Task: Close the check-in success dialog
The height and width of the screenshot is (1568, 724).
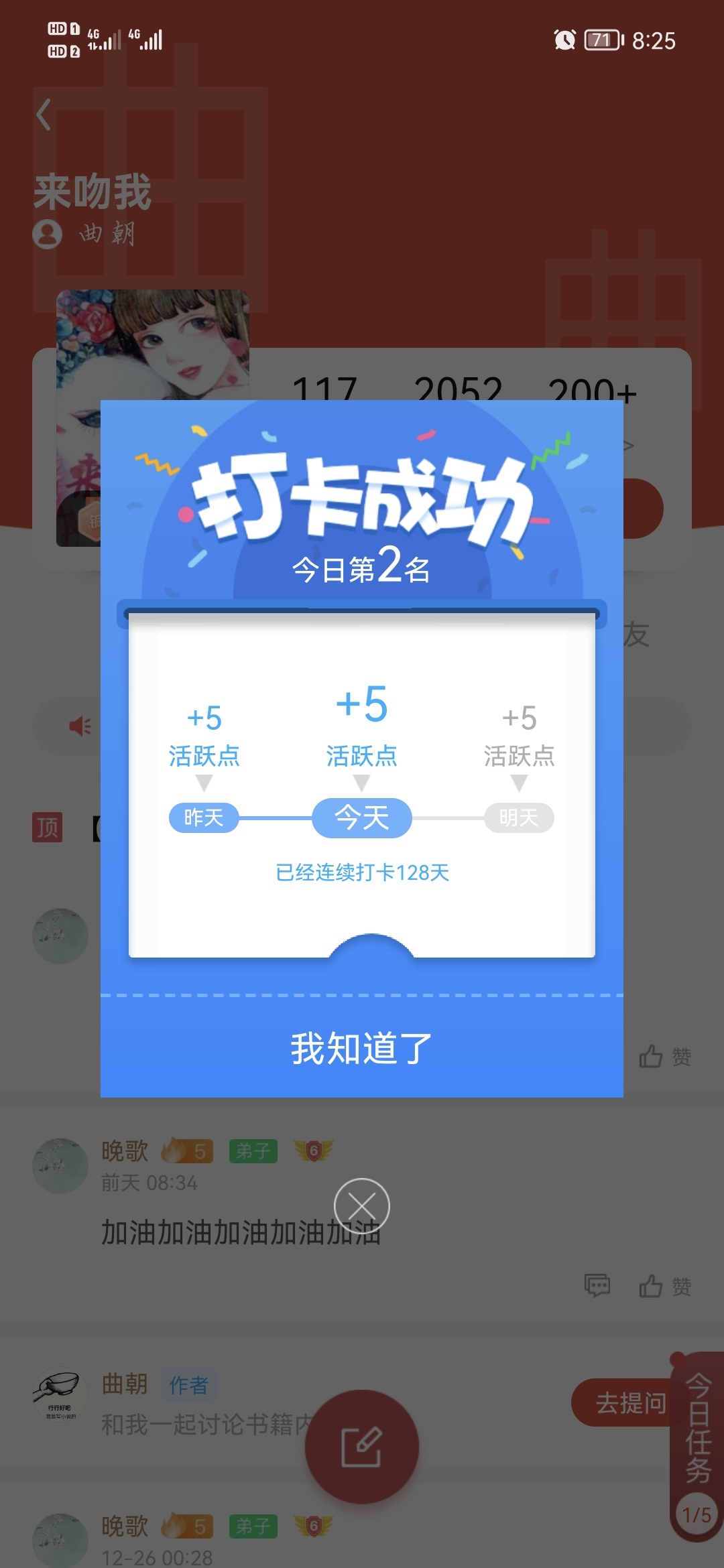Action: [362, 1206]
